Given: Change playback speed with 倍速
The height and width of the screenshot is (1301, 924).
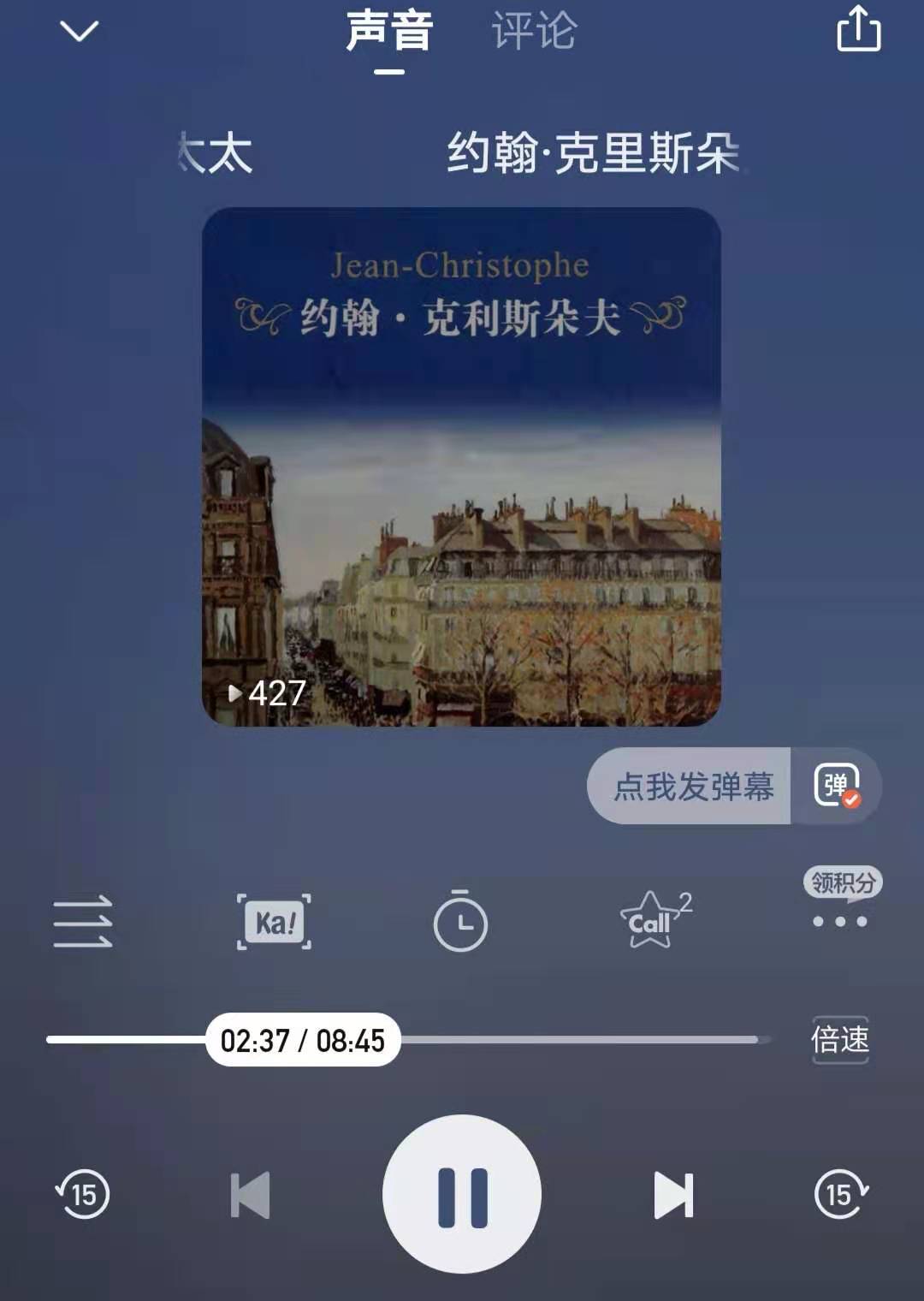Looking at the screenshot, I should pos(839,1040).
